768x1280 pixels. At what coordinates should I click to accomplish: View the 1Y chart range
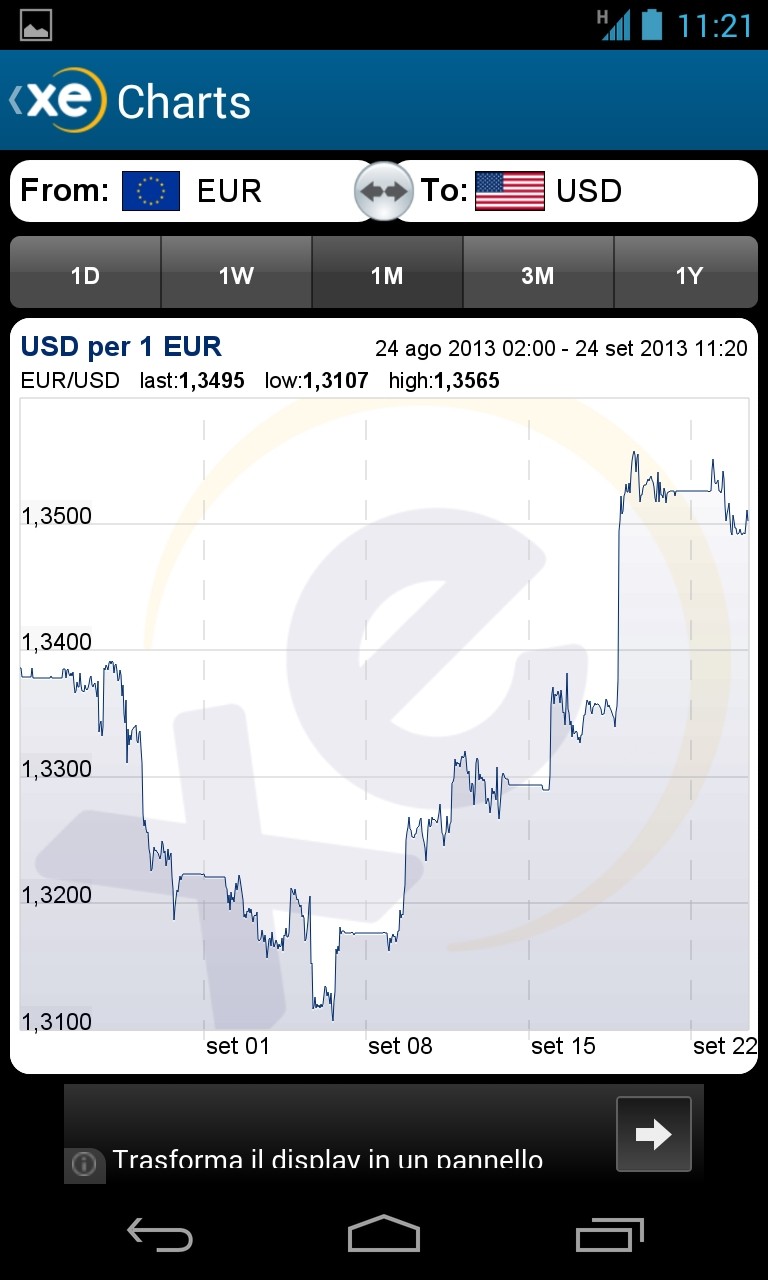(x=688, y=275)
